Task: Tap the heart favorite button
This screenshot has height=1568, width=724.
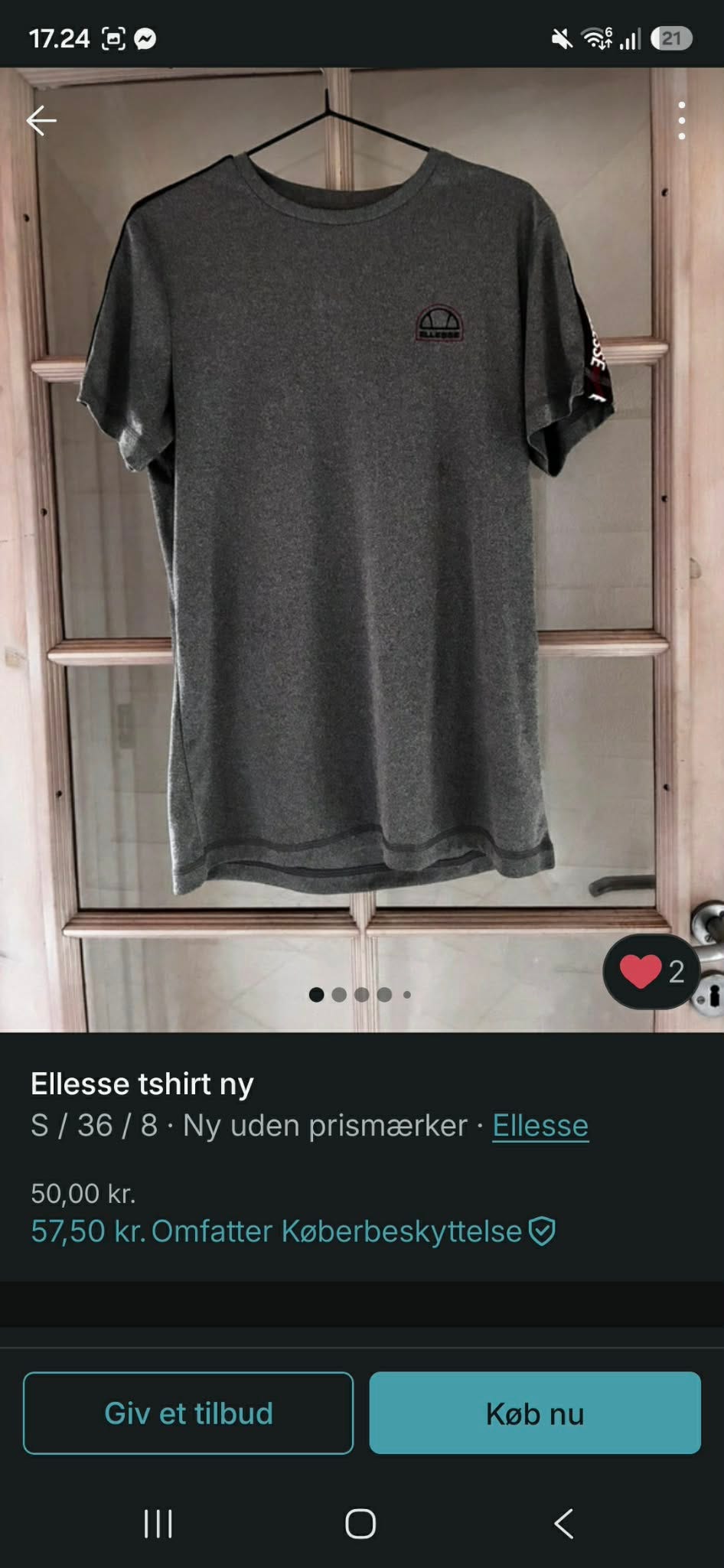Action: (x=652, y=971)
